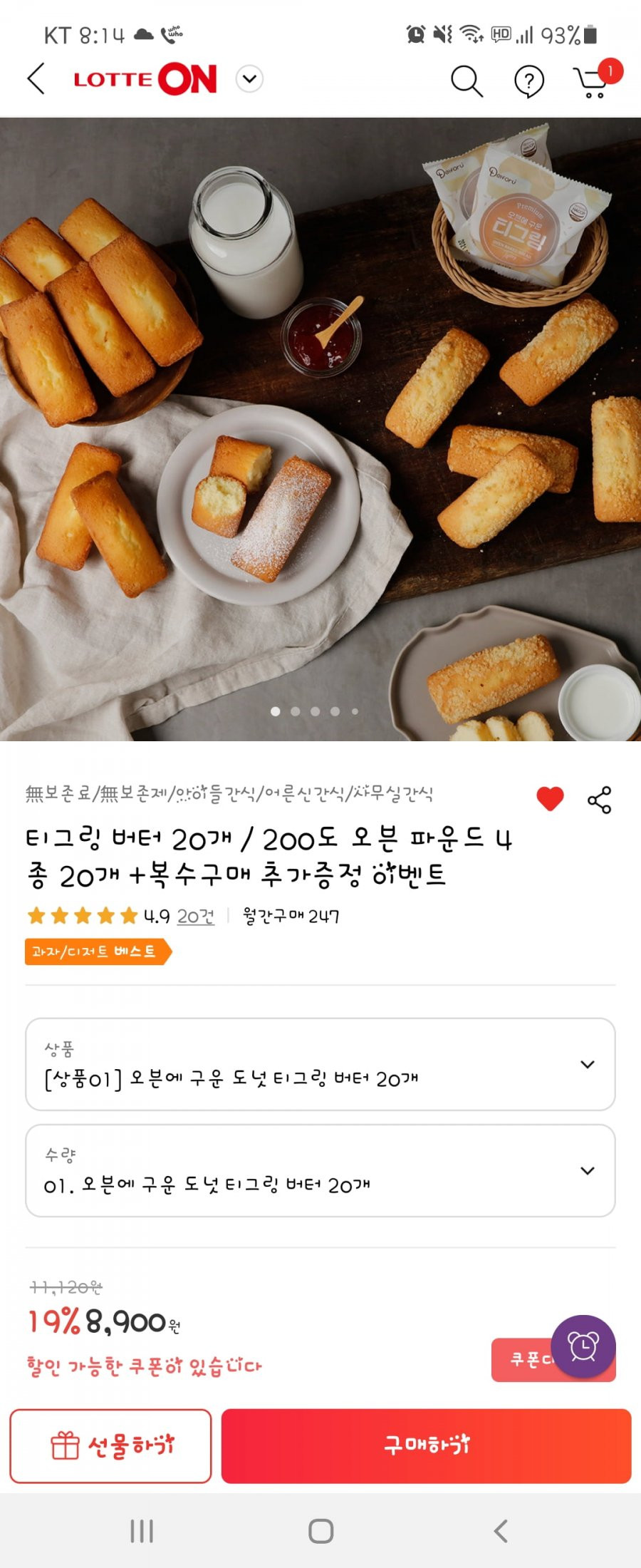Open the shopping cart
The width and height of the screenshot is (641, 1568).
point(592,82)
